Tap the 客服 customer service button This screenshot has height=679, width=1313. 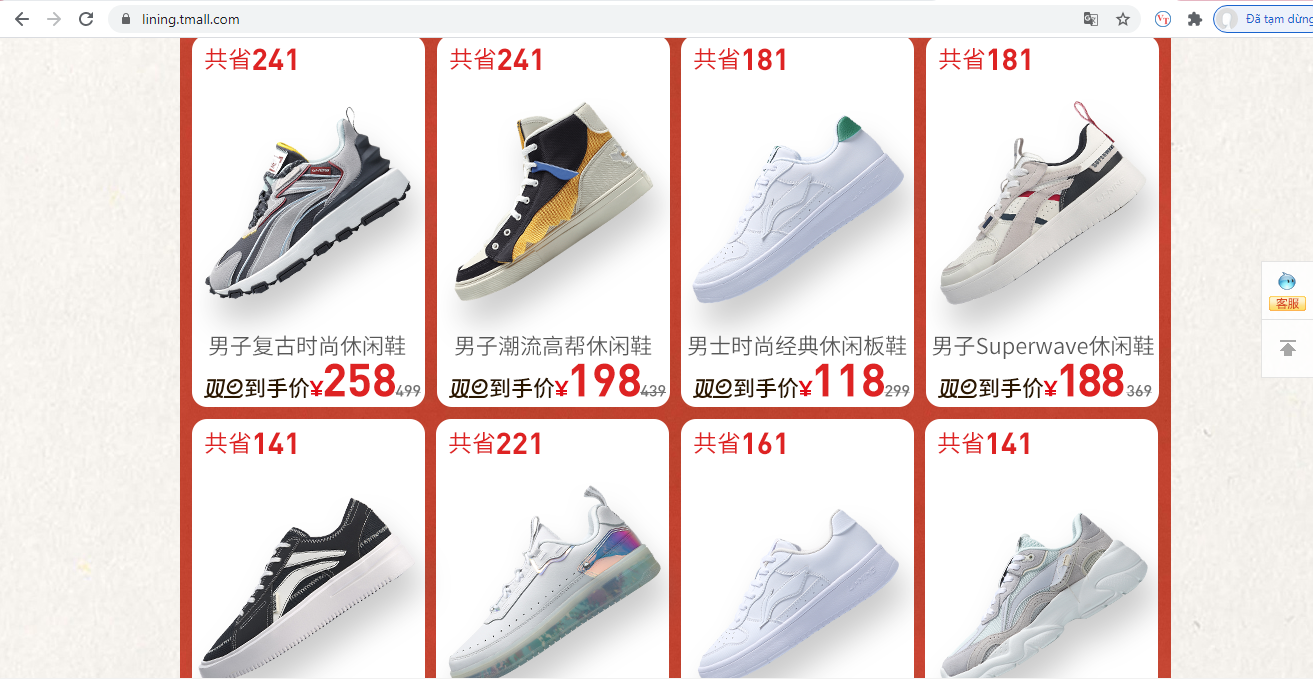point(1287,291)
